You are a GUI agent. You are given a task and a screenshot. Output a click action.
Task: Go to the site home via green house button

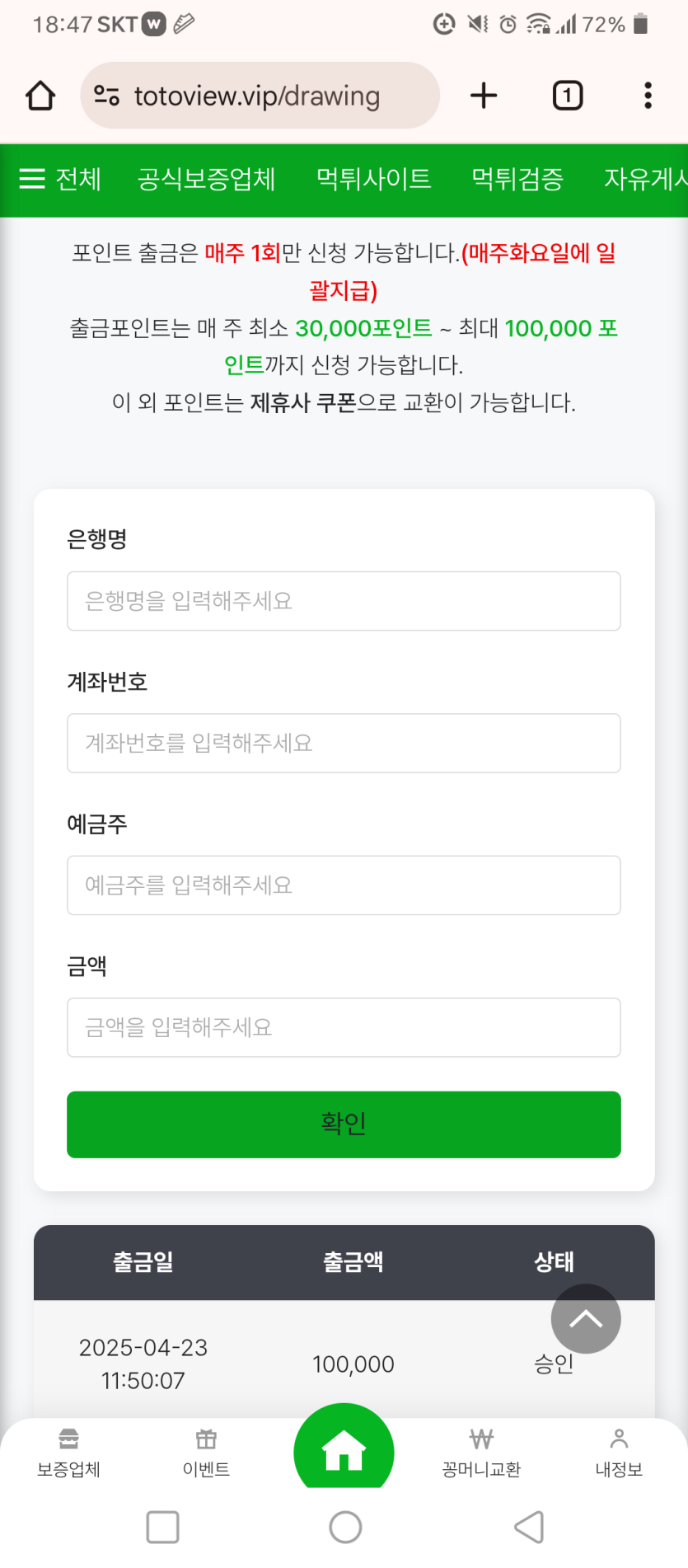click(344, 1449)
